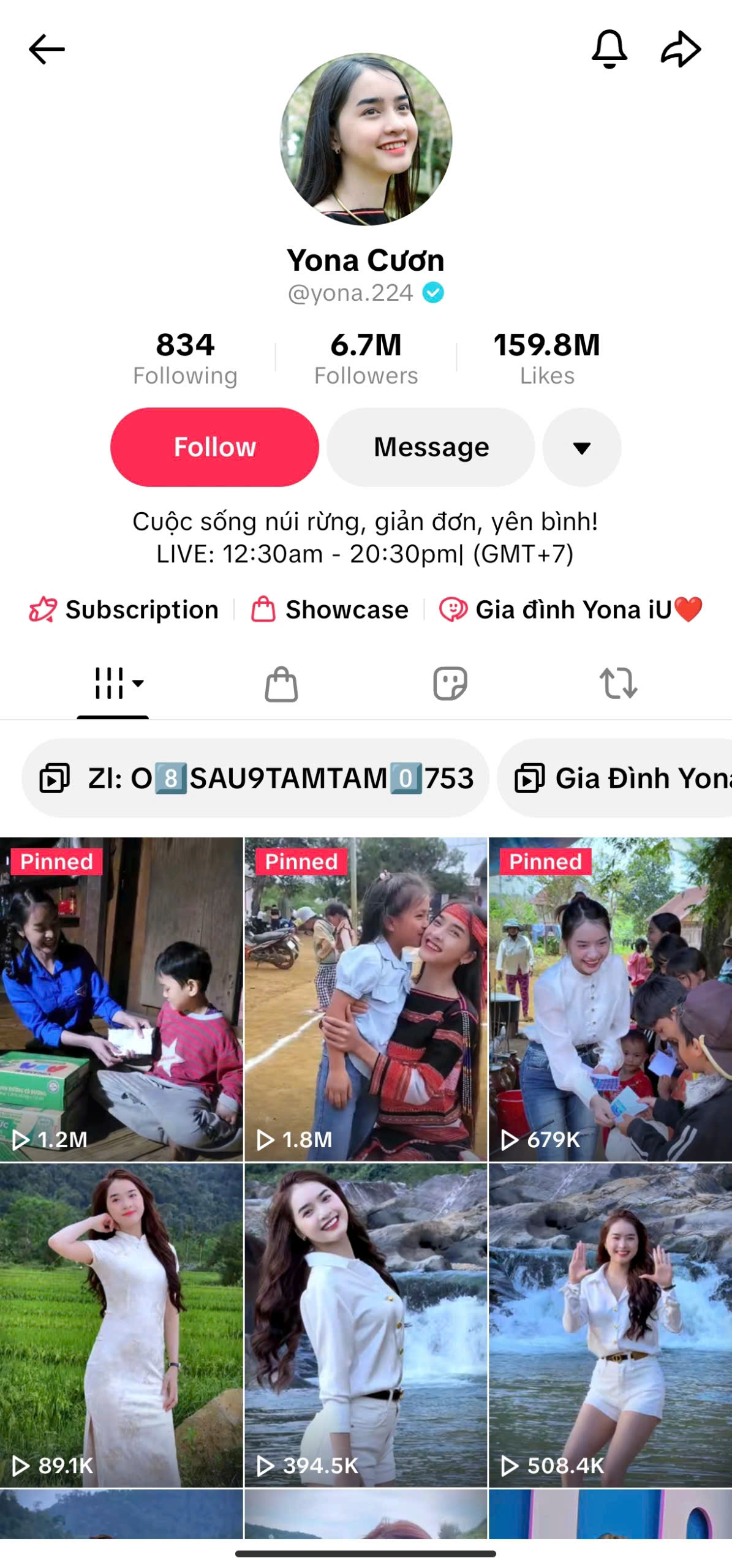Open the notifications bell
The height and width of the screenshot is (1568, 732).
[609, 48]
